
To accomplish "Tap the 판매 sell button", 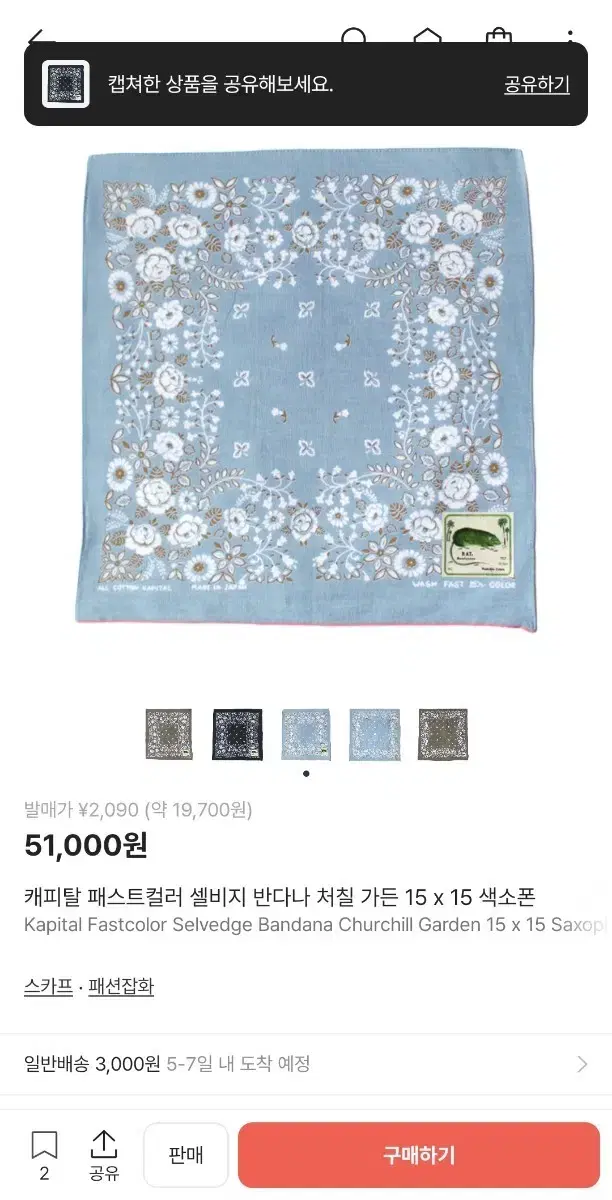I will pos(186,1155).
